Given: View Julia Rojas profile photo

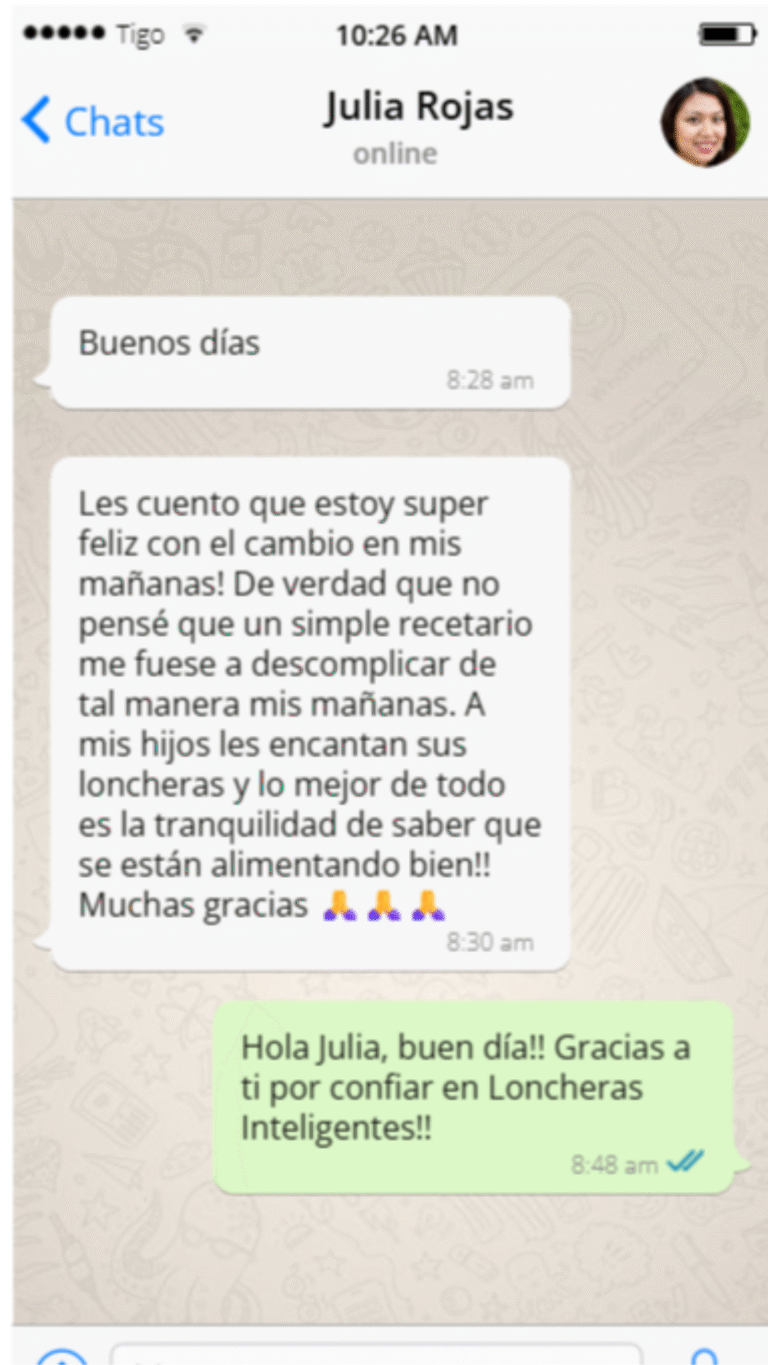Looking at the screenshot, I should pos(704,122).
